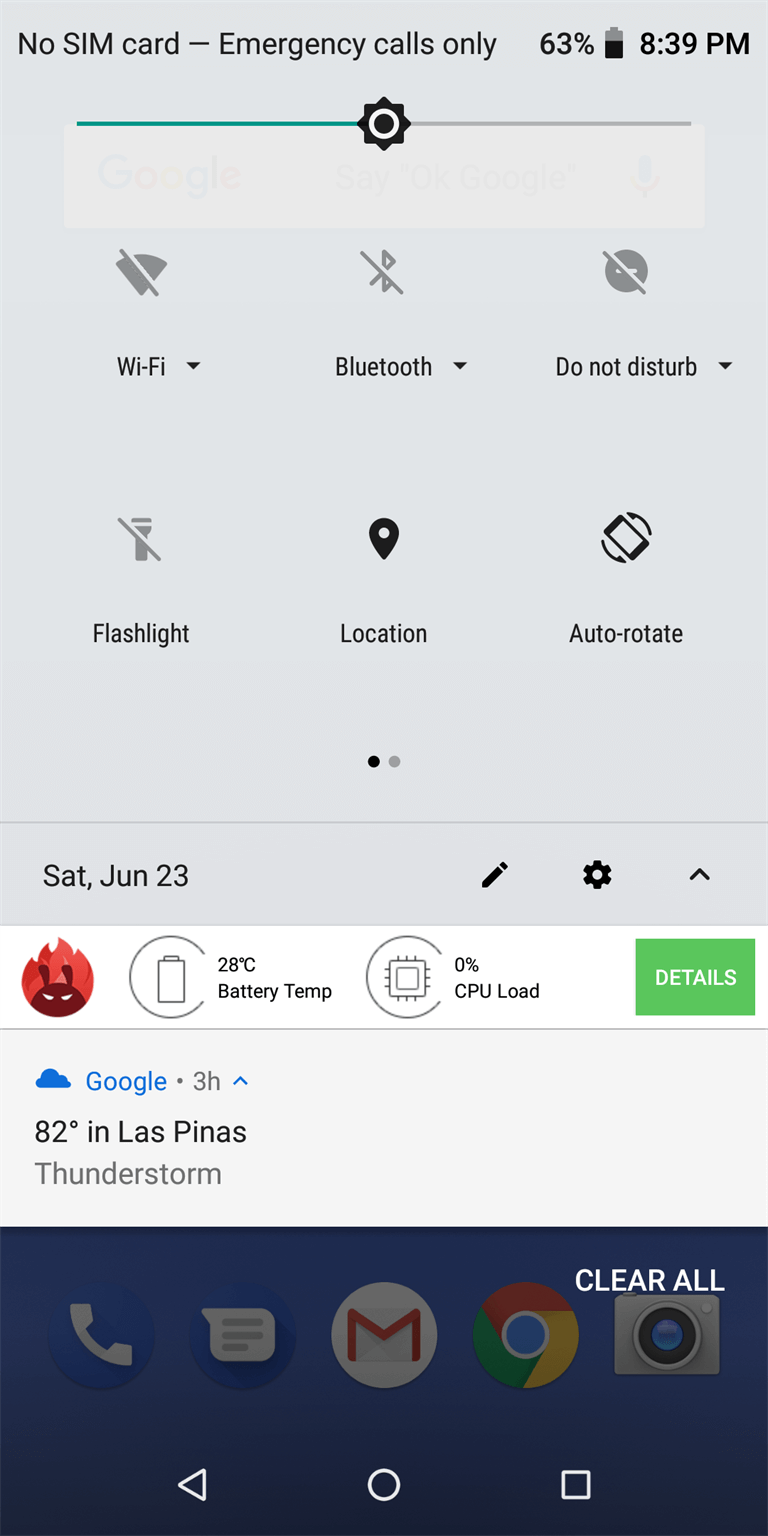This screenshot has width=768, height=1536.
Task: Toggle Do not disturb mode
Action: 626,272
